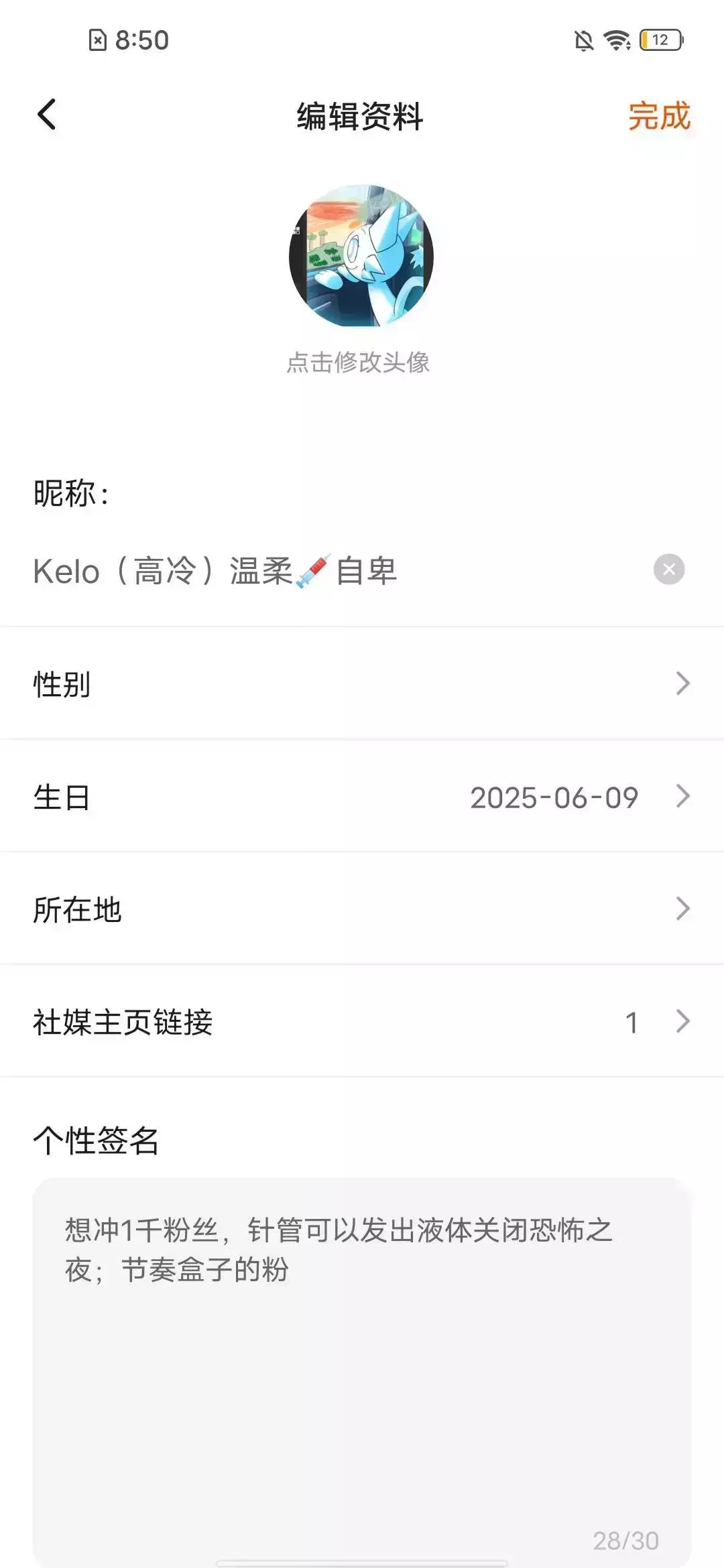Open the 社媒主页链接 row
This screenshot has height=1568, width=724.
coord(362,1021)
